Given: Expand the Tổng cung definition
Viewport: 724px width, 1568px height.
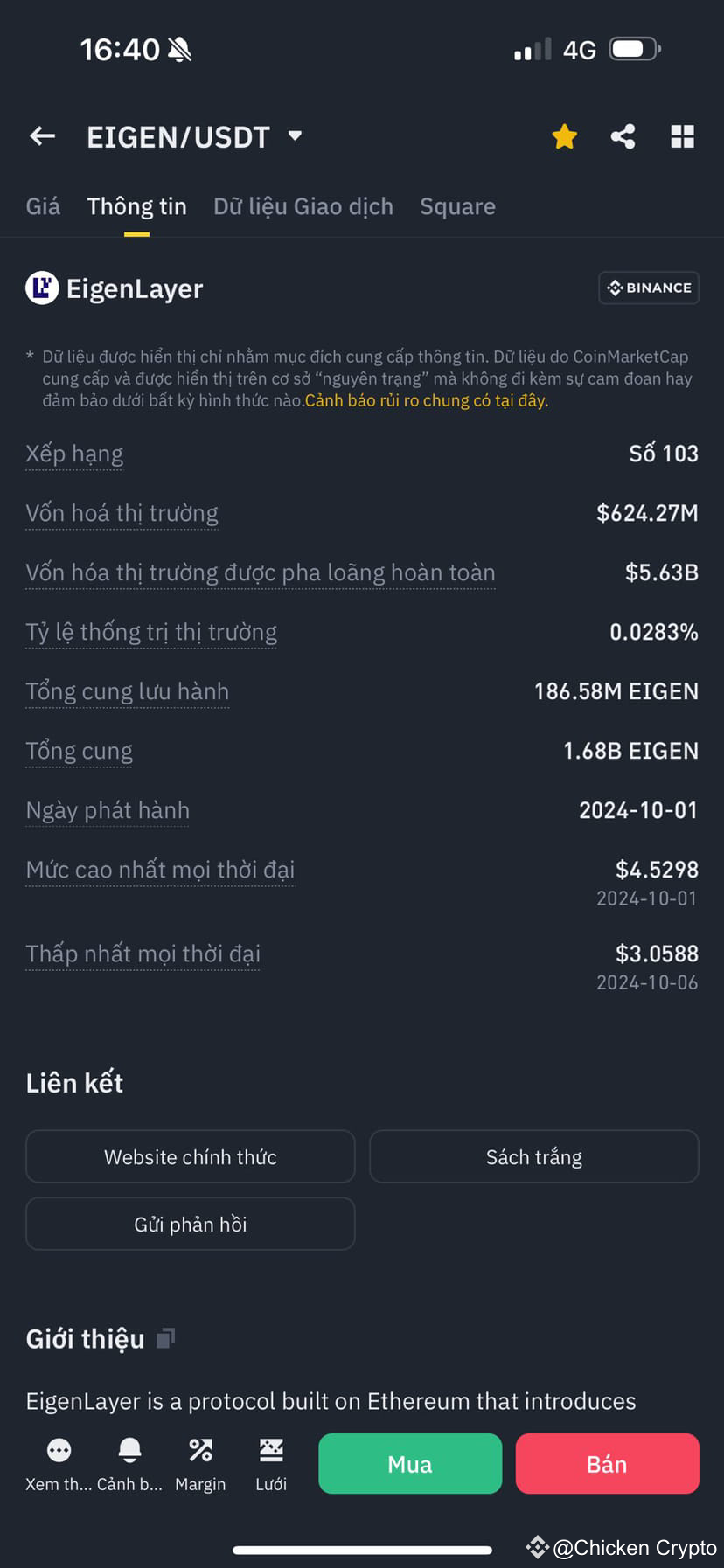Looking at the screenshot, I should pos(79,751).
